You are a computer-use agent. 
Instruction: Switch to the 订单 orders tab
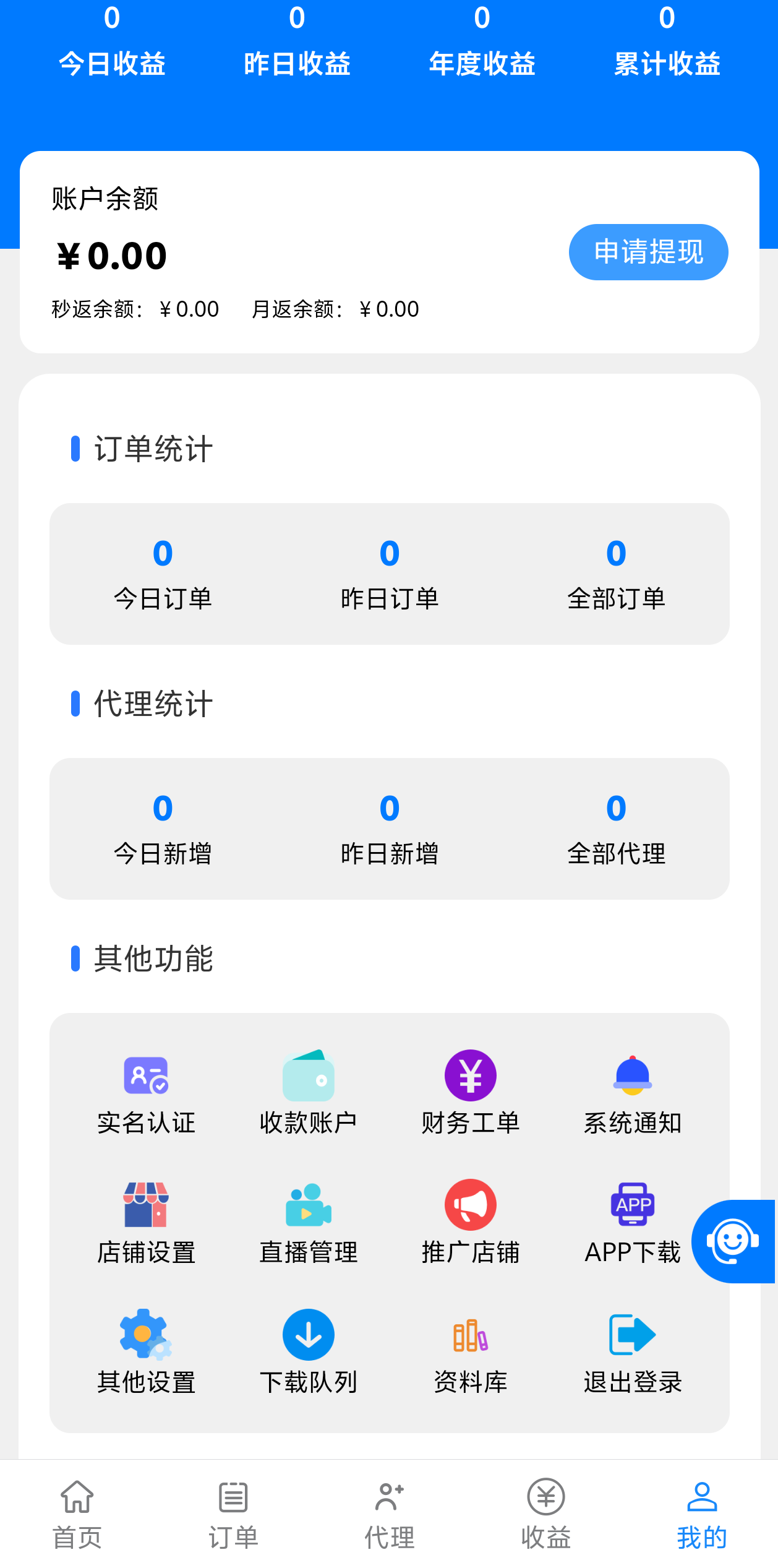[x=233, y=1514]
